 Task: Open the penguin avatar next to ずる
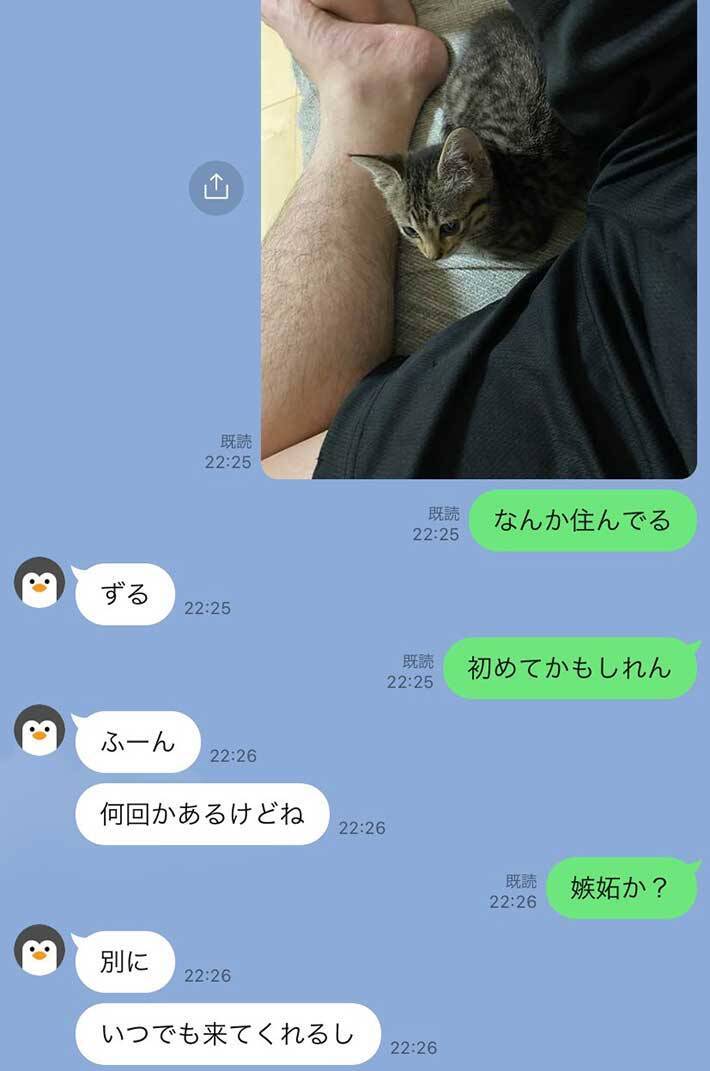(40, 582)
